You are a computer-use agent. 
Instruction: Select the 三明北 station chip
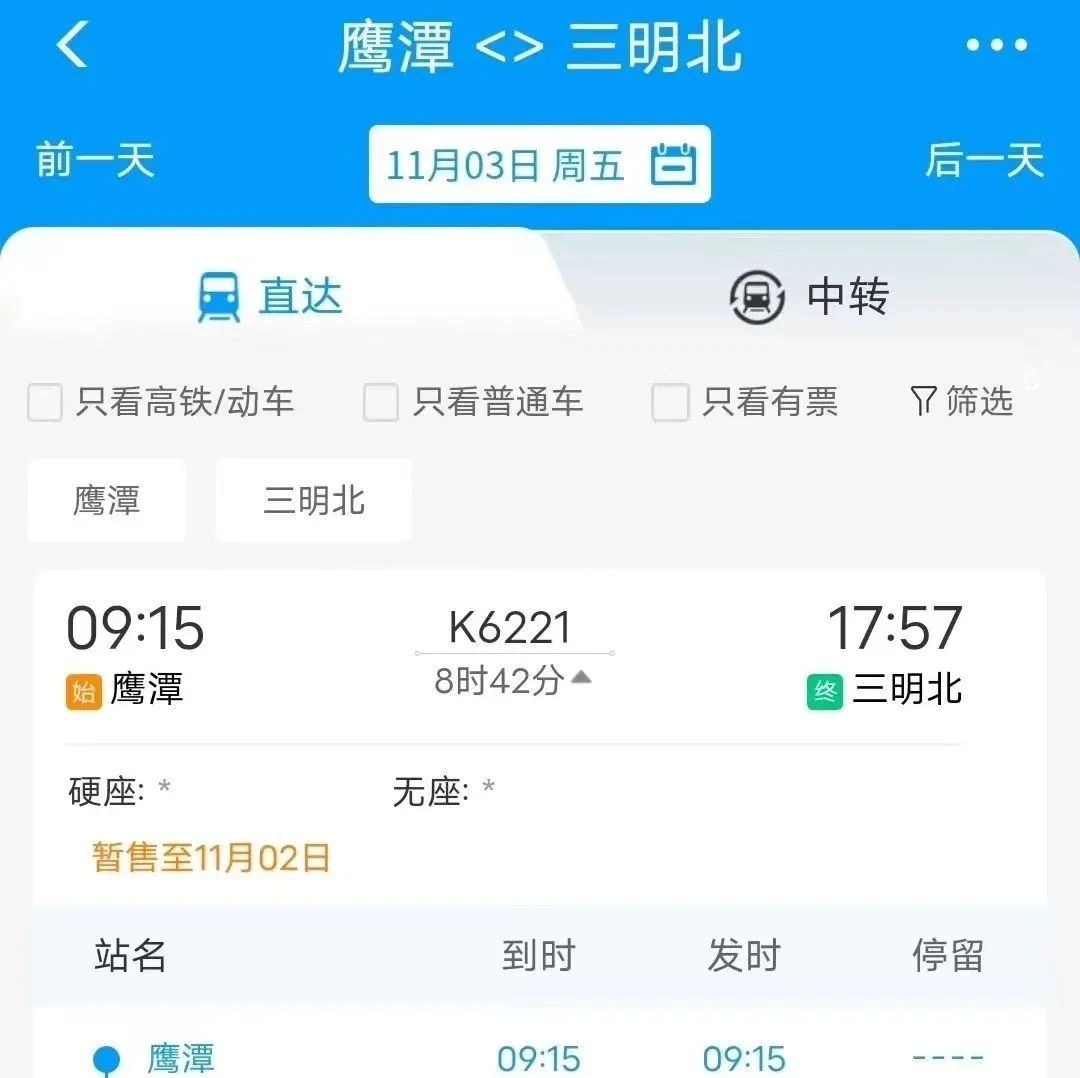pyautogui.click(x=314, y=500)
